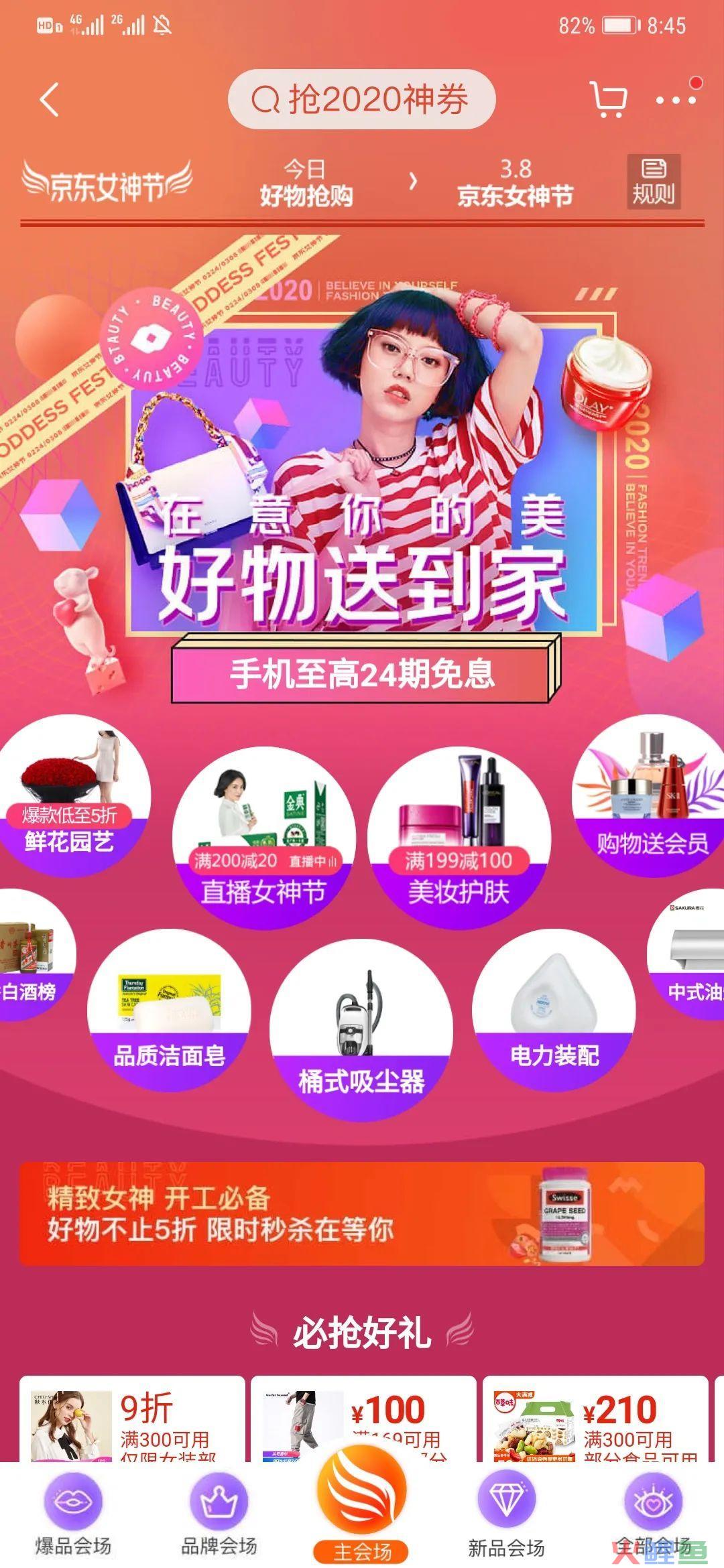Open 品质洁面皂 category
This screenshot has width=724, height=1568.
pyautogui.click(x=169, y=1010)
